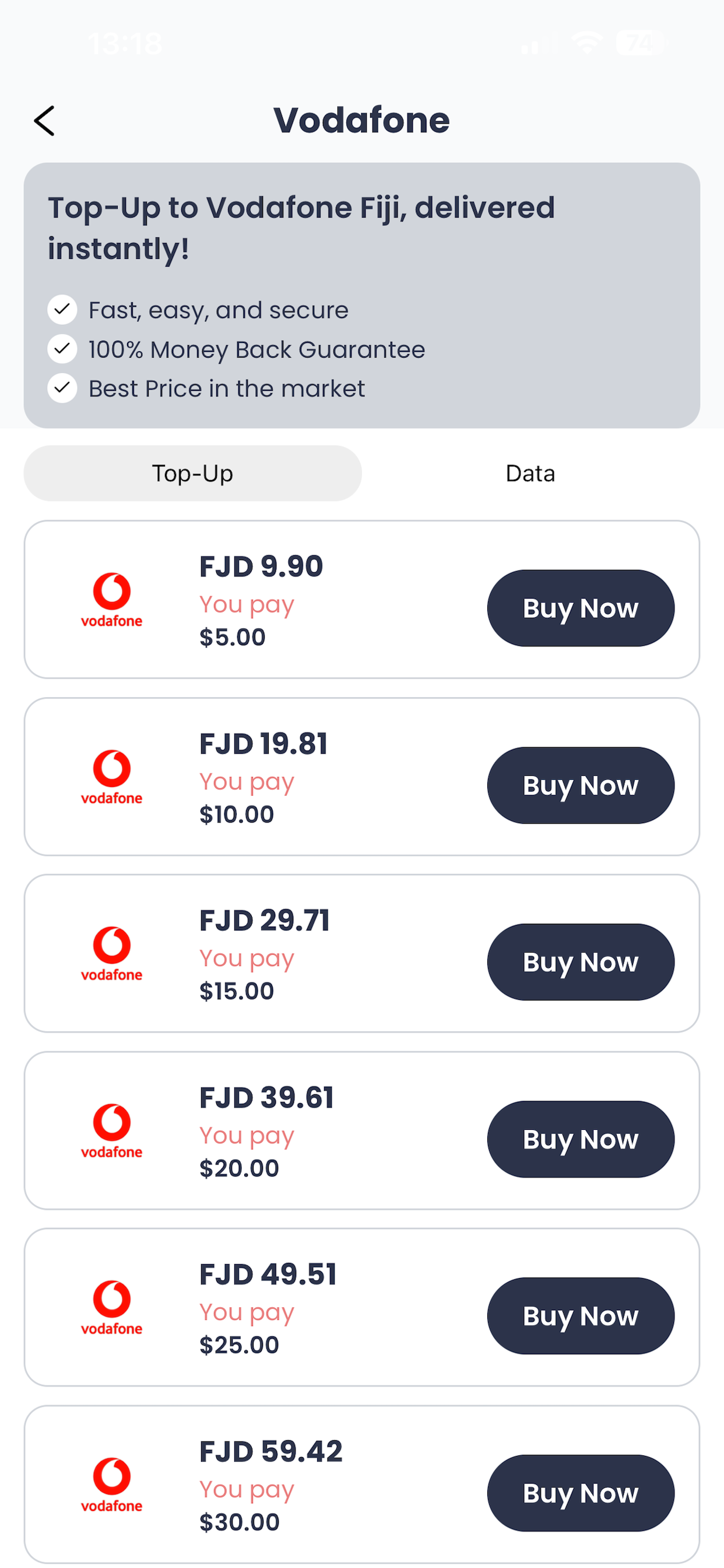The height and width of the screenshot is (1568, 724).
Task: Switch to the Data tab
Action: [x=530, y=473]
